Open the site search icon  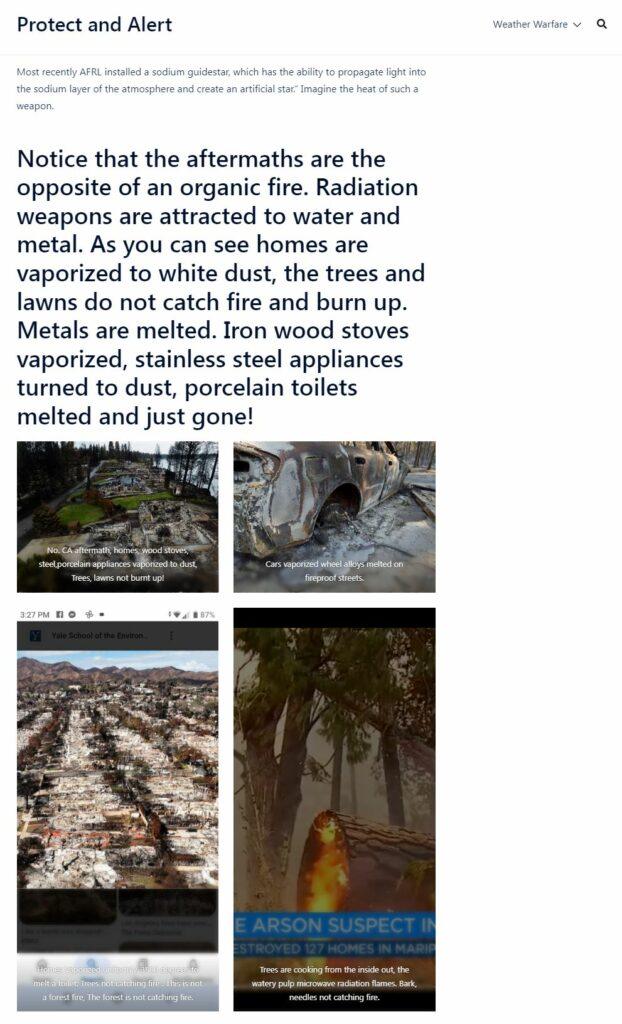[601, 24]
